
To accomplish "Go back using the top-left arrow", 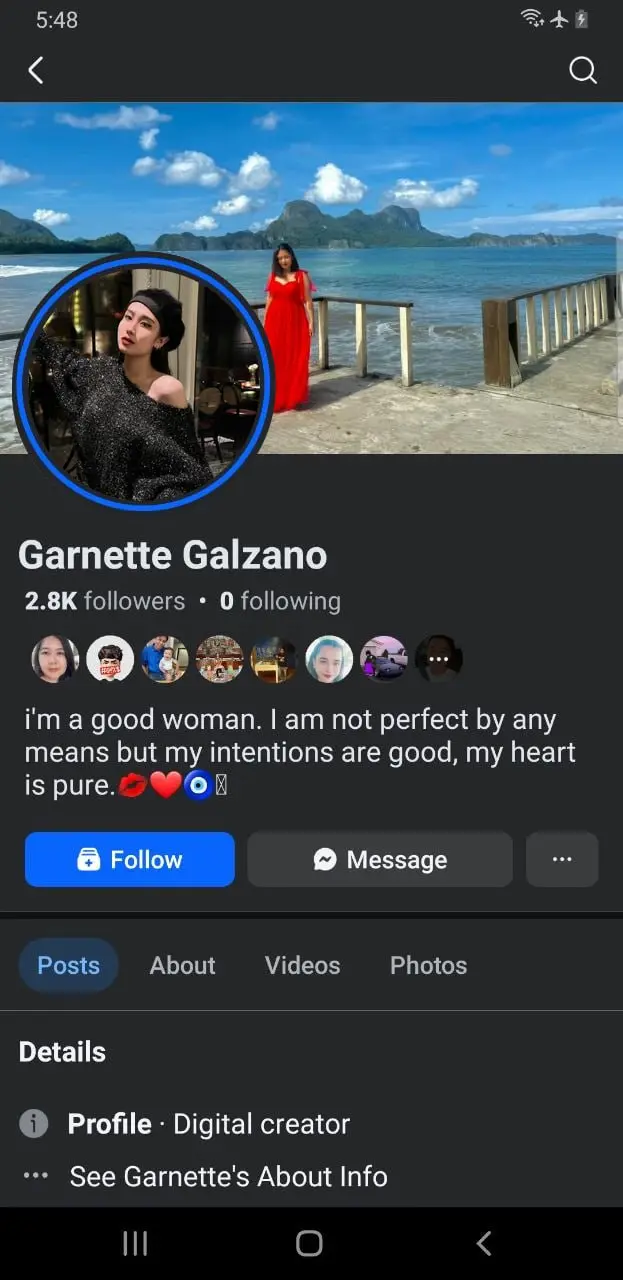I will pos(36,70).
